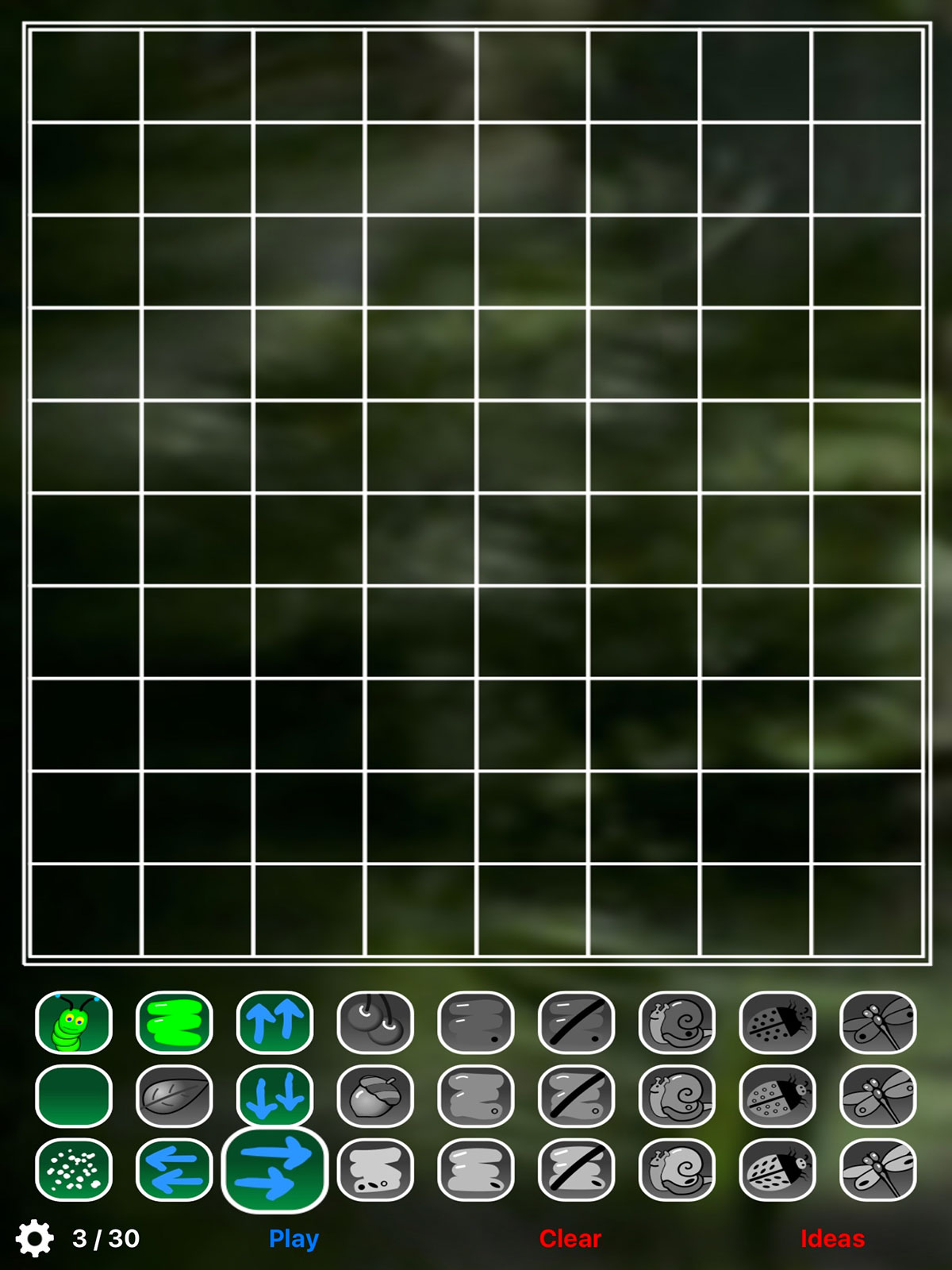Pick the plain green empty tile
The image size is (952, 1270).
(74, 1096)
